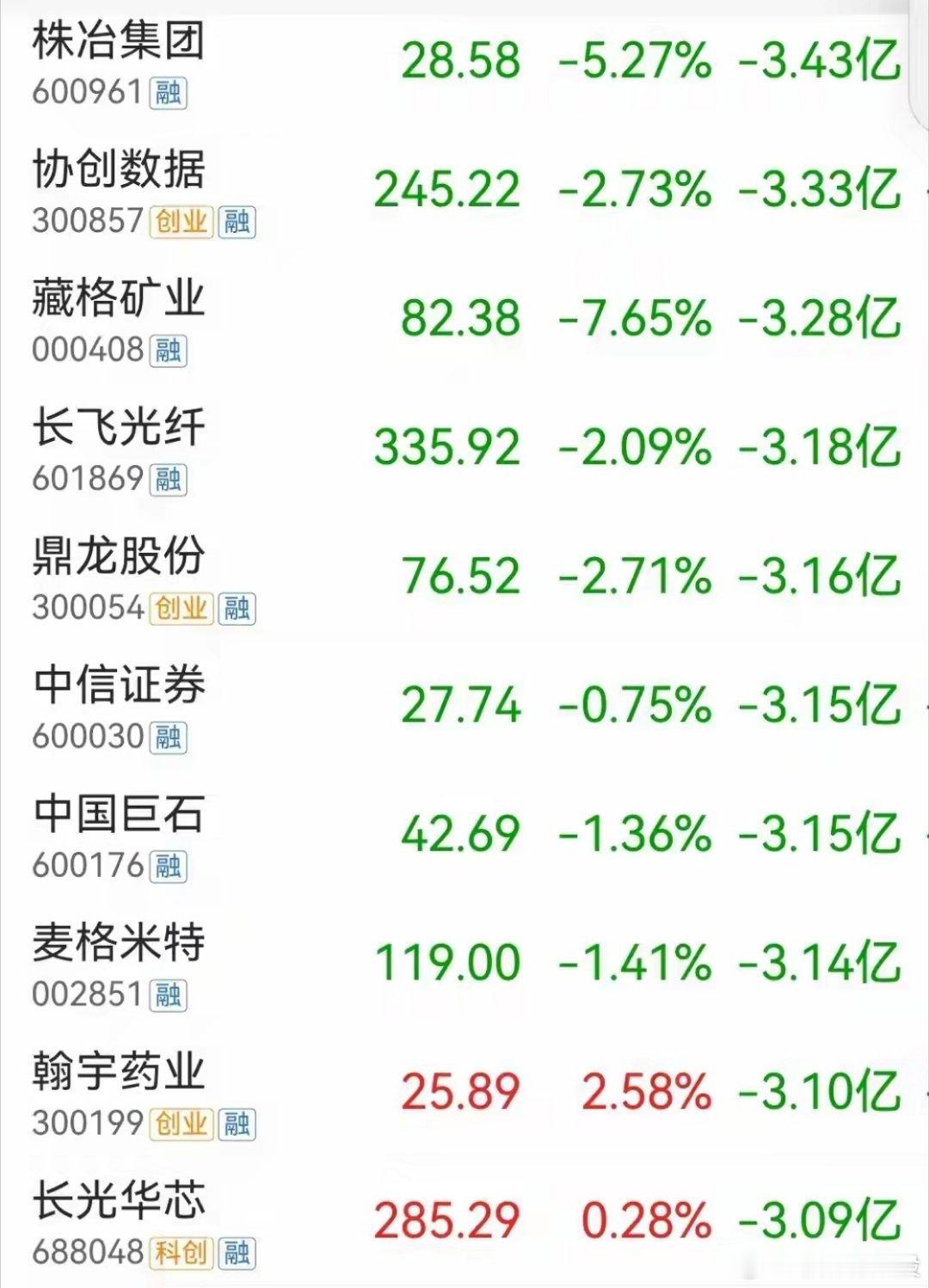The image size is (929, 1288).
Task: Open the 翰宇药业 300199 stock row
Action: (464, 1093)
